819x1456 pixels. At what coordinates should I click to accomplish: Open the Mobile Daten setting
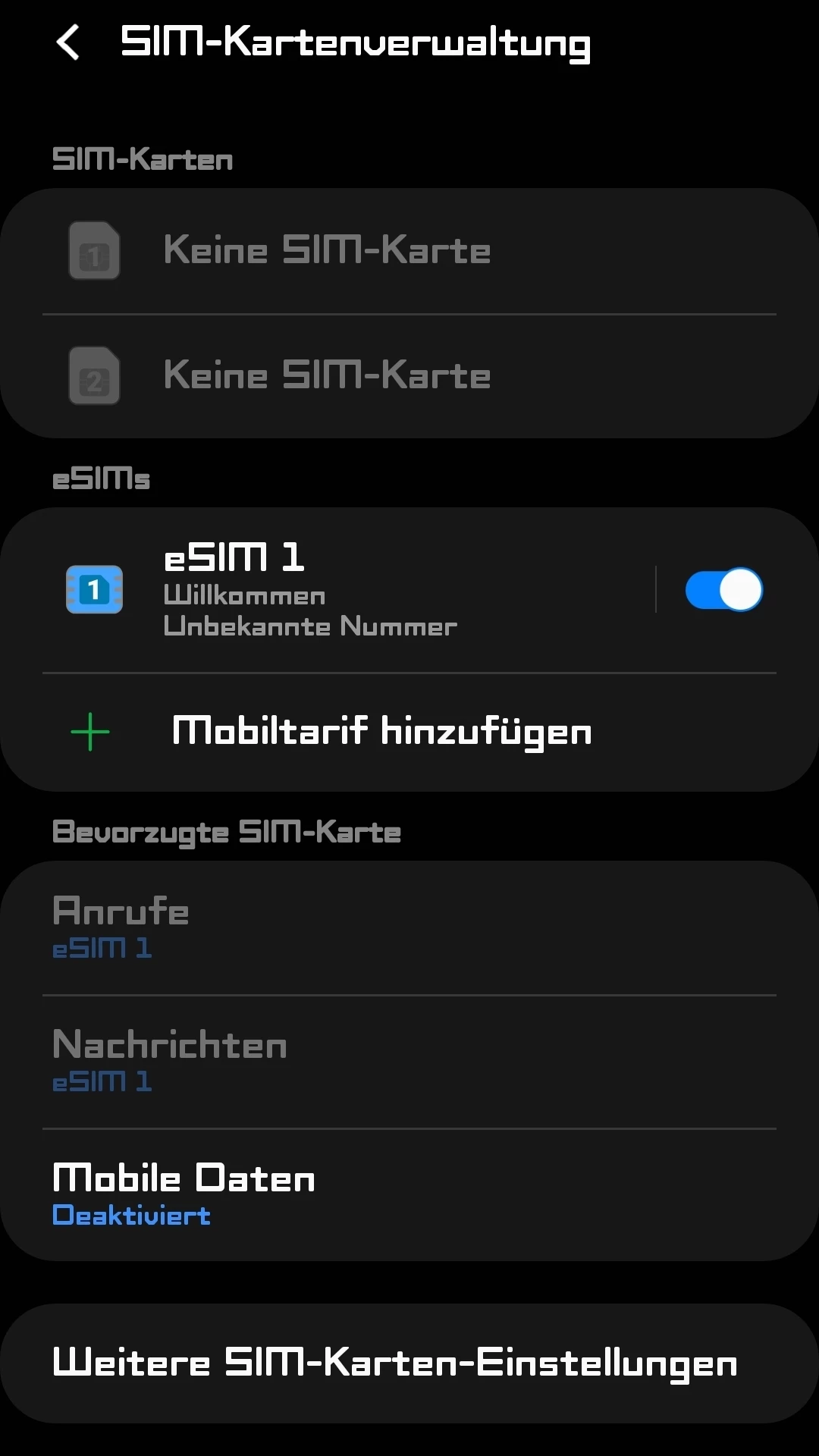(409, 1194)
